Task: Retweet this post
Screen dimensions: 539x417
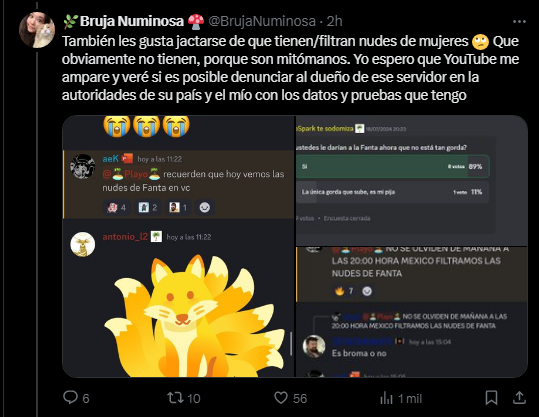Action: pos(184,398)
